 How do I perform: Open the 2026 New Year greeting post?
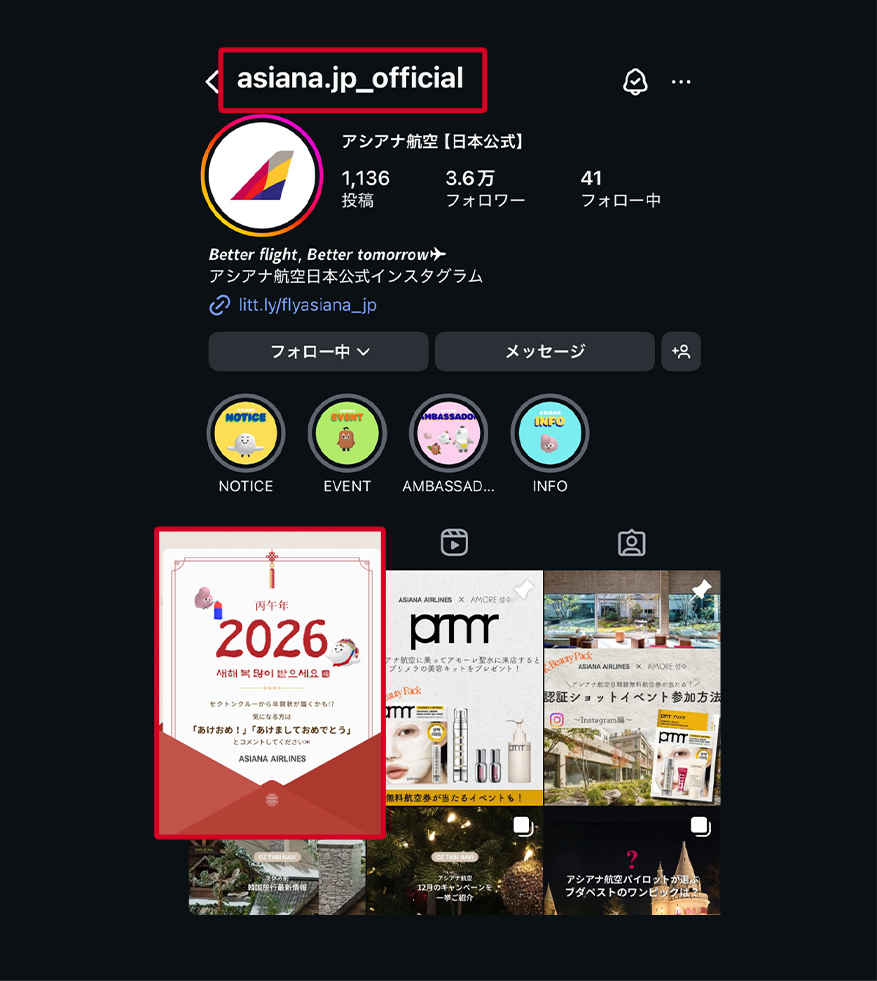click(x=270, y=682)
